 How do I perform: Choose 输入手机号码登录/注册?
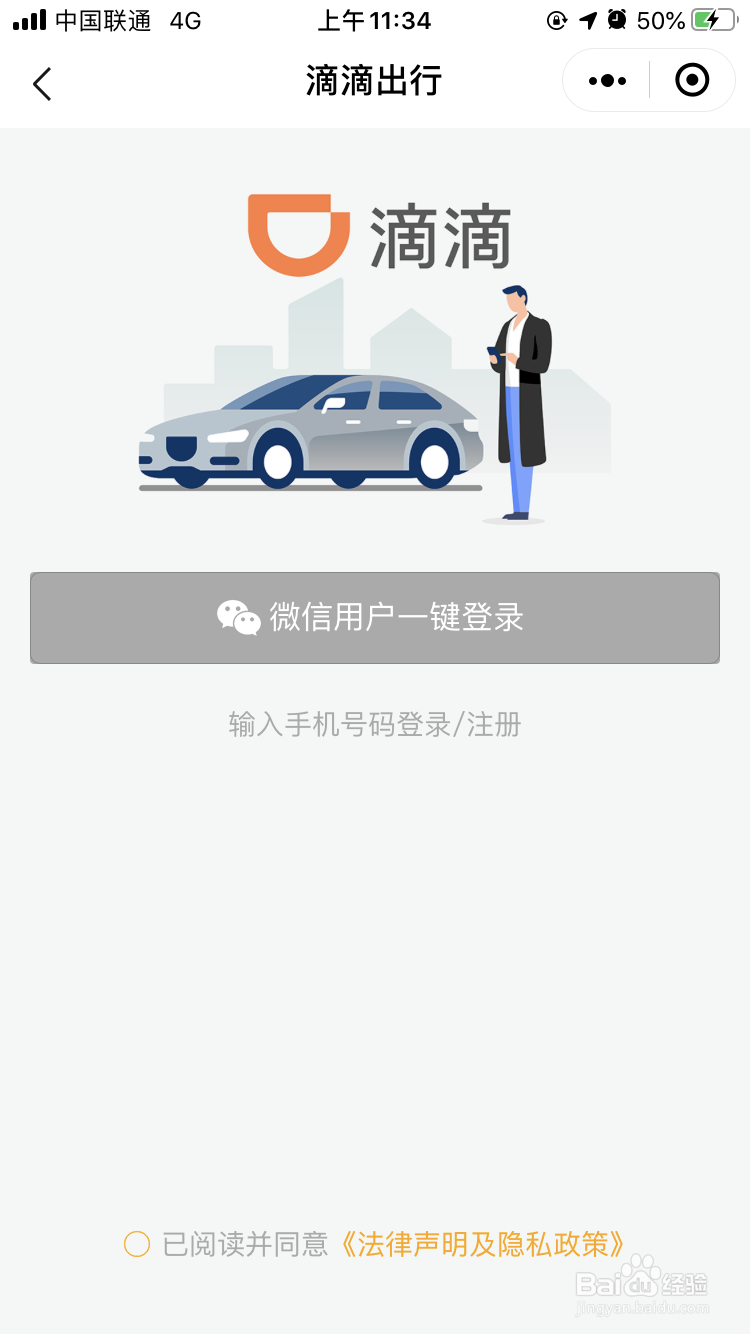375,724
